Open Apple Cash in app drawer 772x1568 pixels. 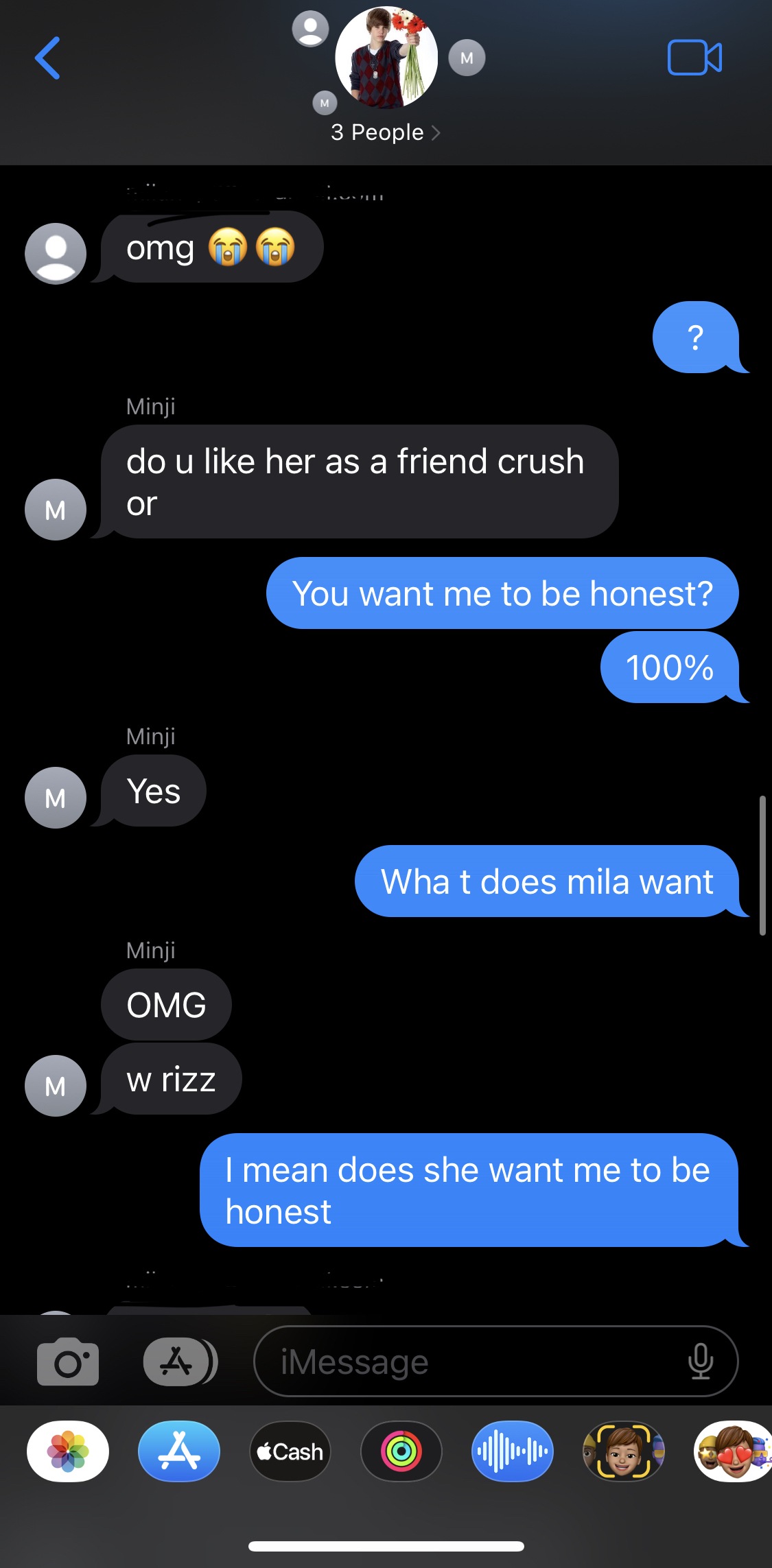click(290, 1451)
